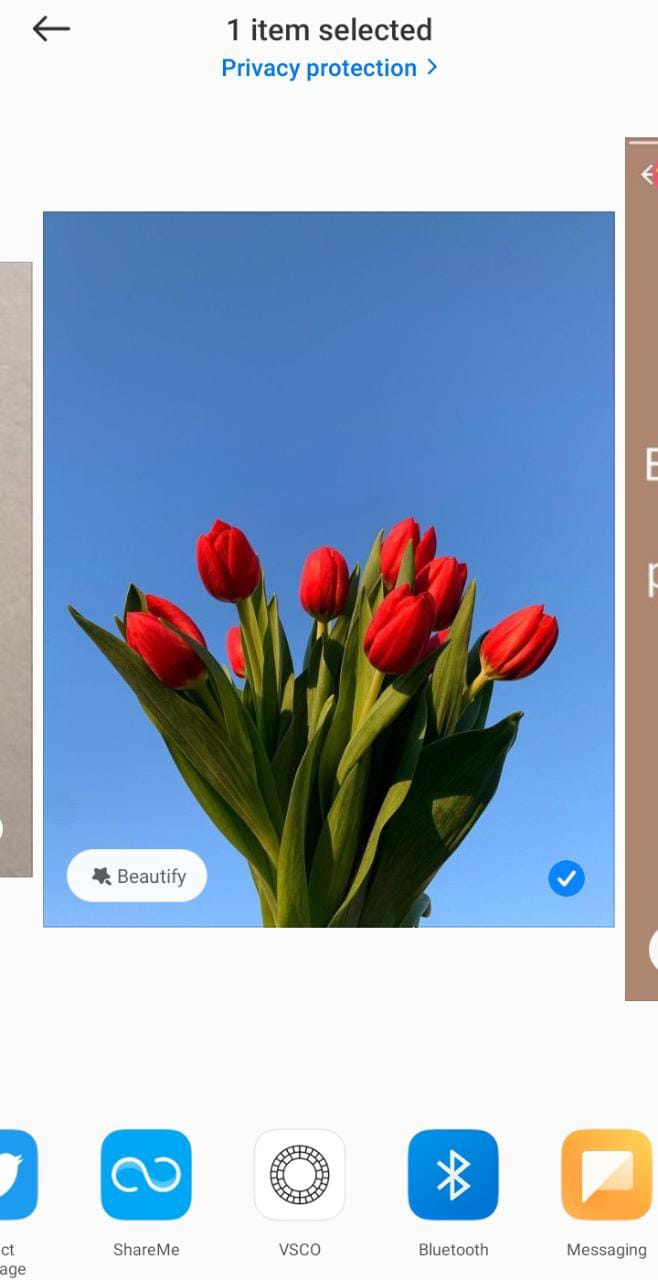
Task: Go back using the arrow icon
Action: 51,30
